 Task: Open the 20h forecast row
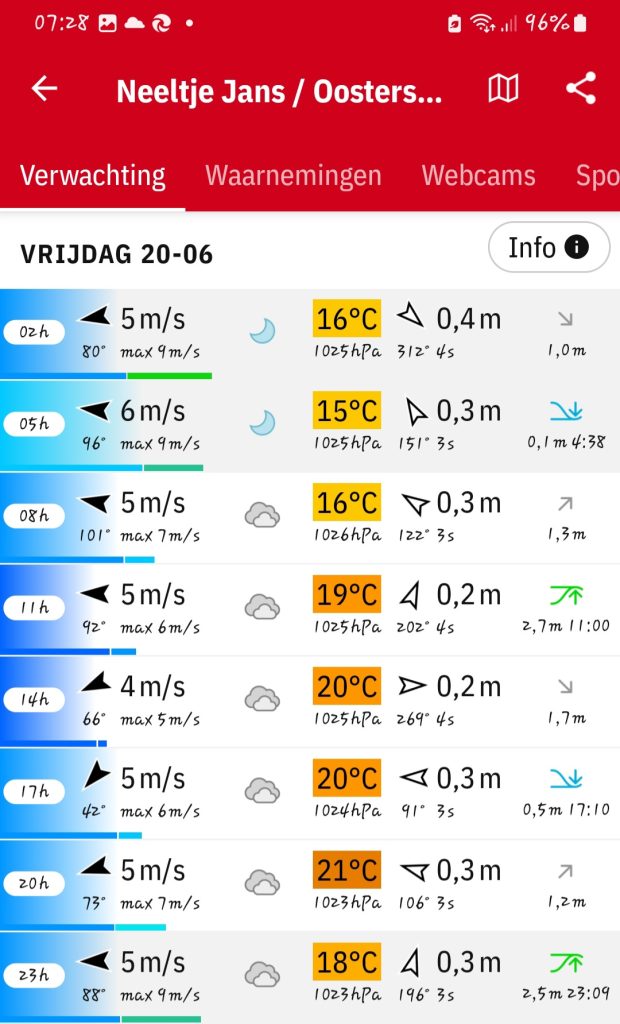pos(310,885)
